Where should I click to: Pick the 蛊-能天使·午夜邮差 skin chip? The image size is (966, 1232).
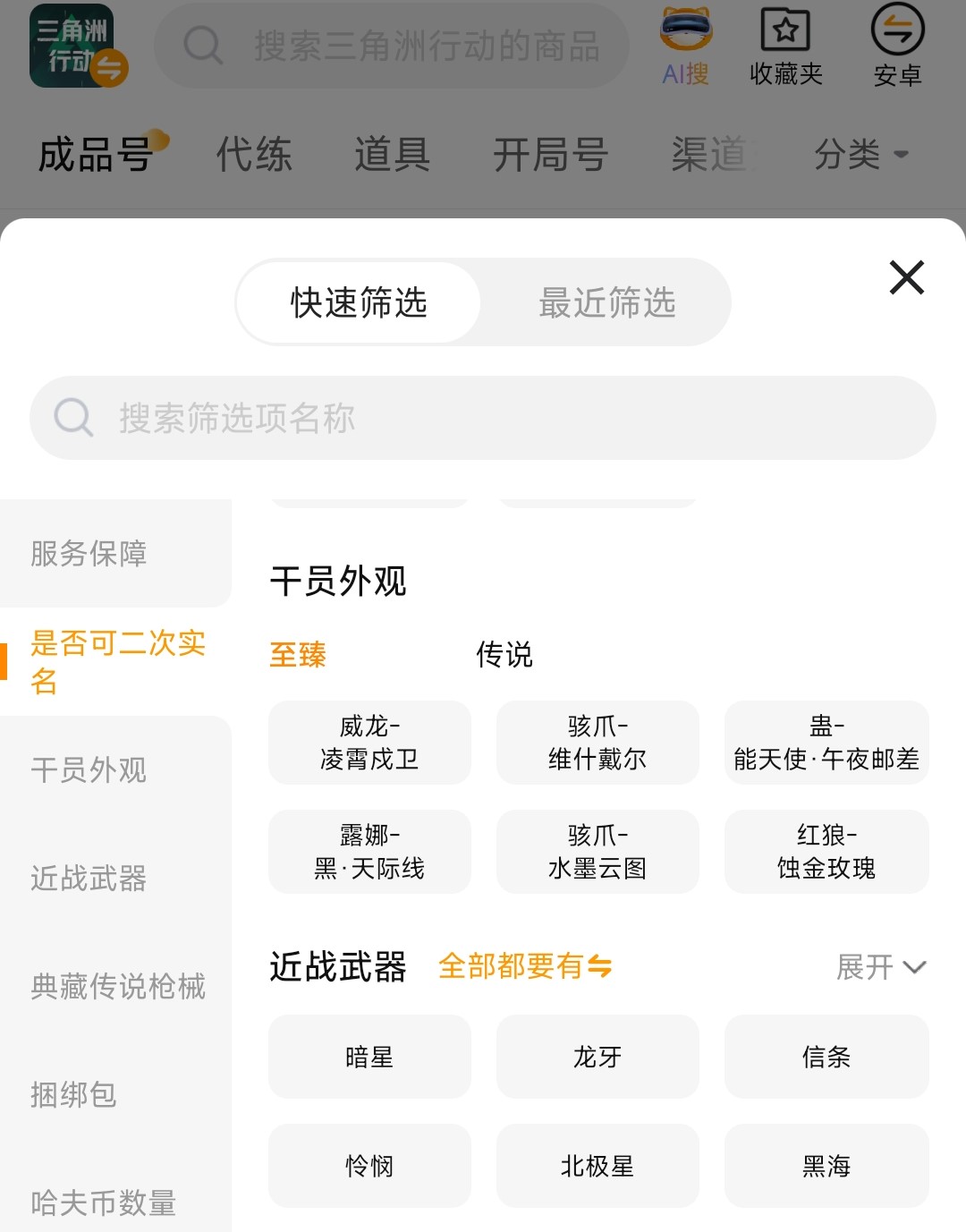coord(826,743)
